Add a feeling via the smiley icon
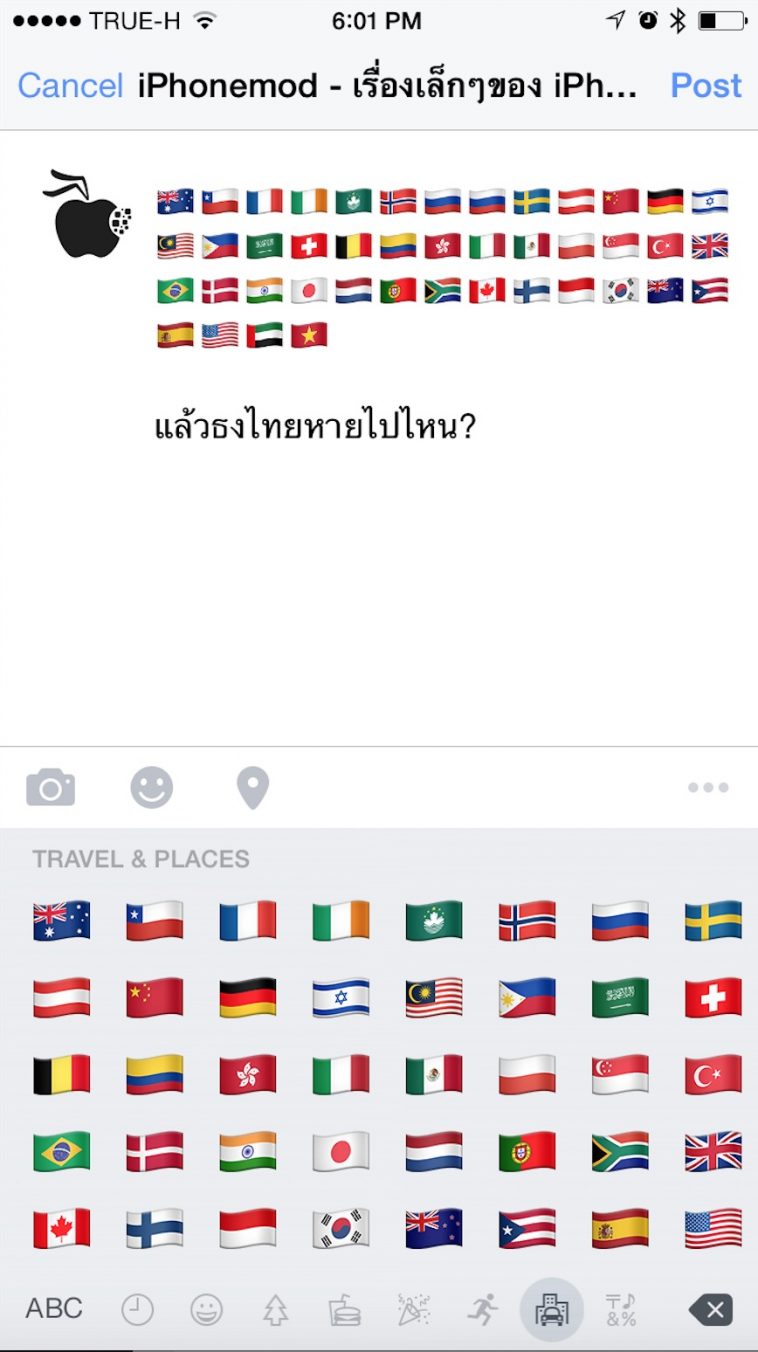This screenshot has width=758, height=1352. (x=152, y=788)
